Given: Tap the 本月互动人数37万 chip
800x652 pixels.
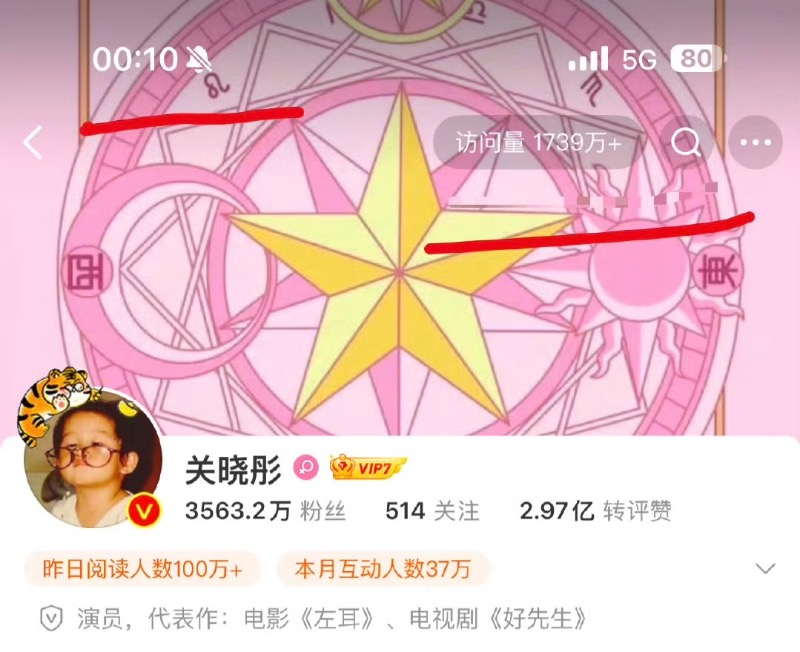Looking at the screenshot, I should tap(383, 569).
